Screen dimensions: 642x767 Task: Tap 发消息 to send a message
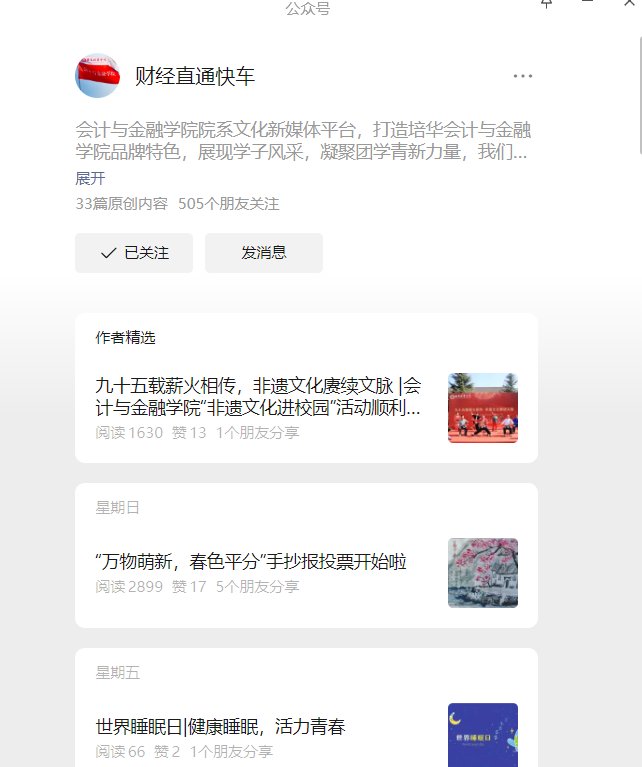coord(264,253)
